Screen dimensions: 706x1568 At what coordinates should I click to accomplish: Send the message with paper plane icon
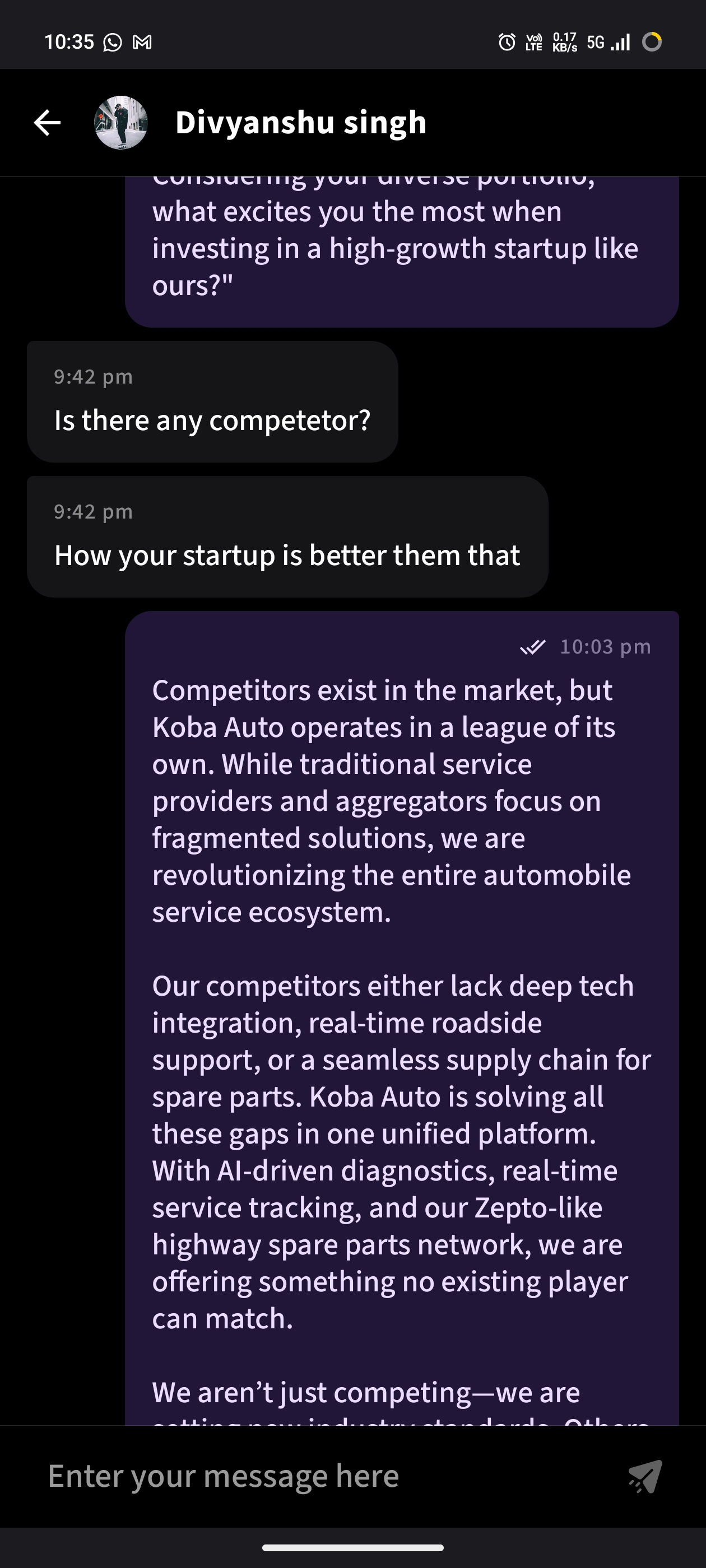645,1477
